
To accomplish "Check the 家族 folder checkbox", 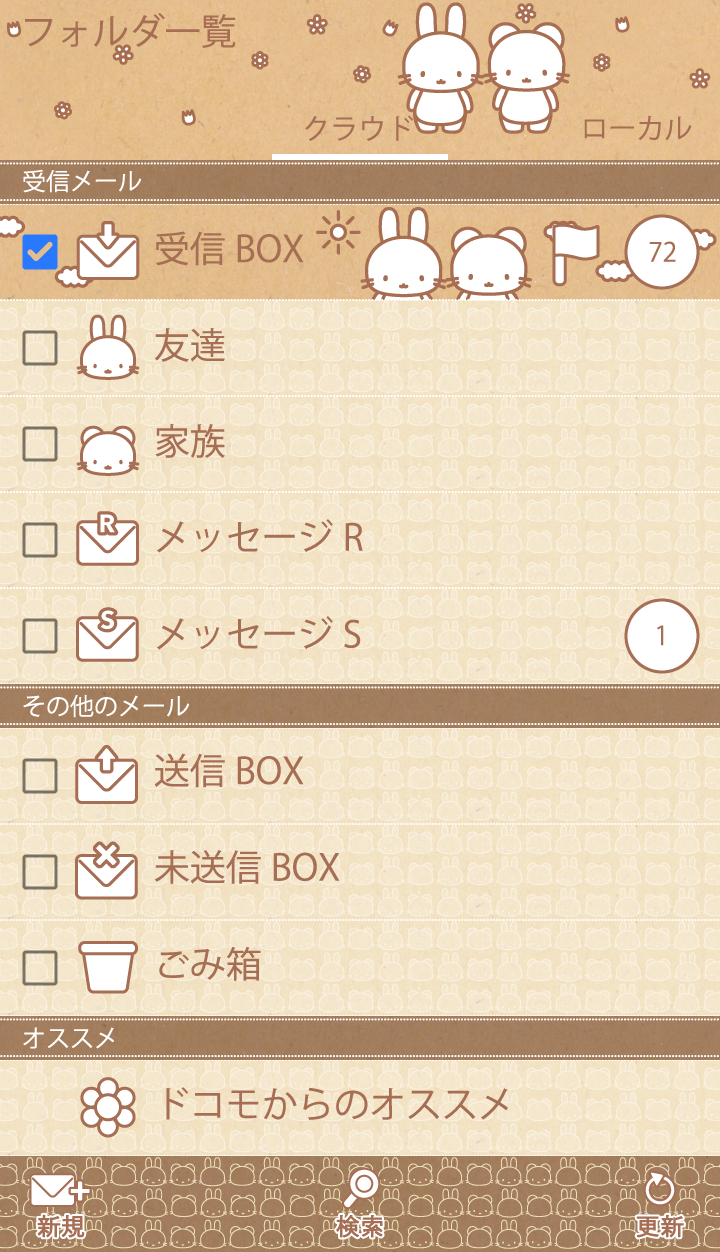I will tap(40, 443).
